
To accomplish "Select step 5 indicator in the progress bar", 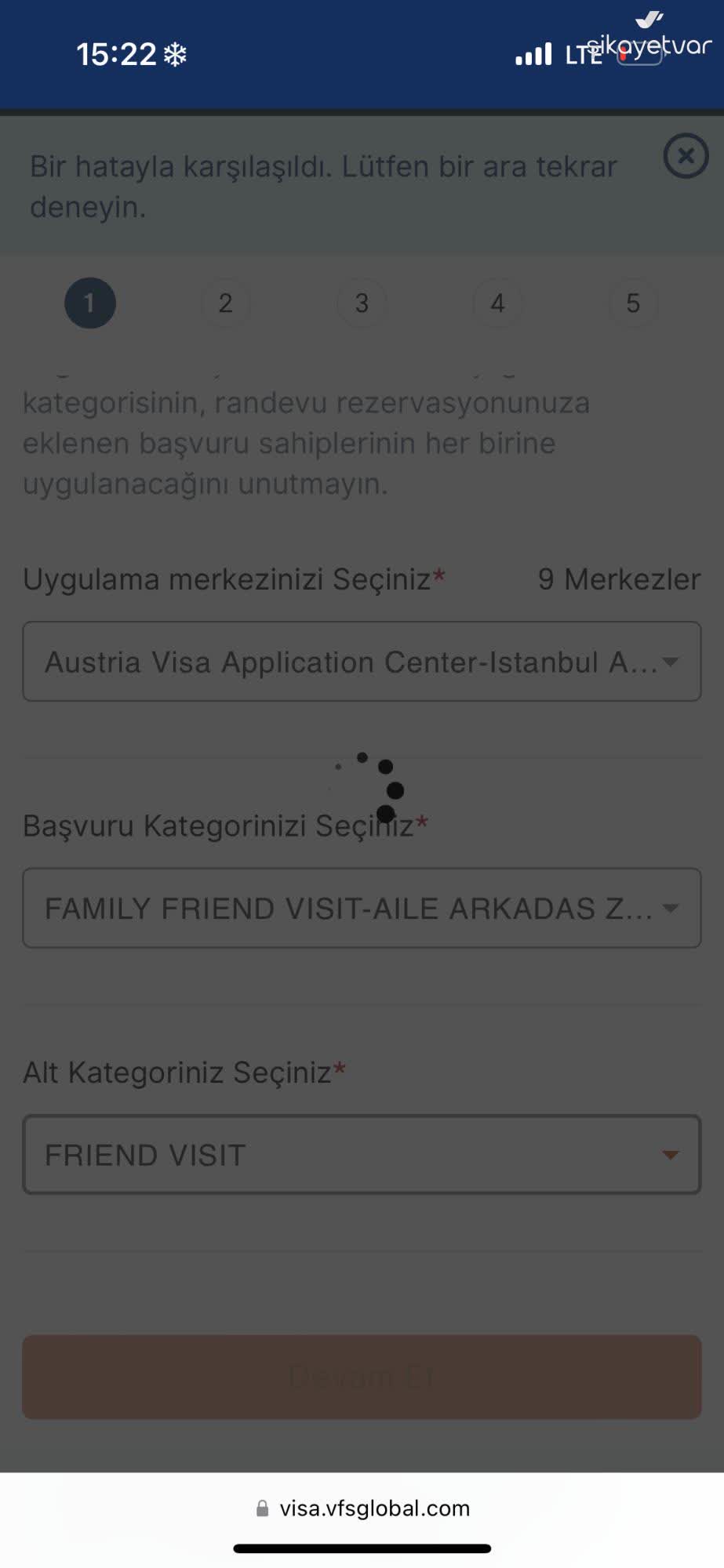I will [633, 303].
